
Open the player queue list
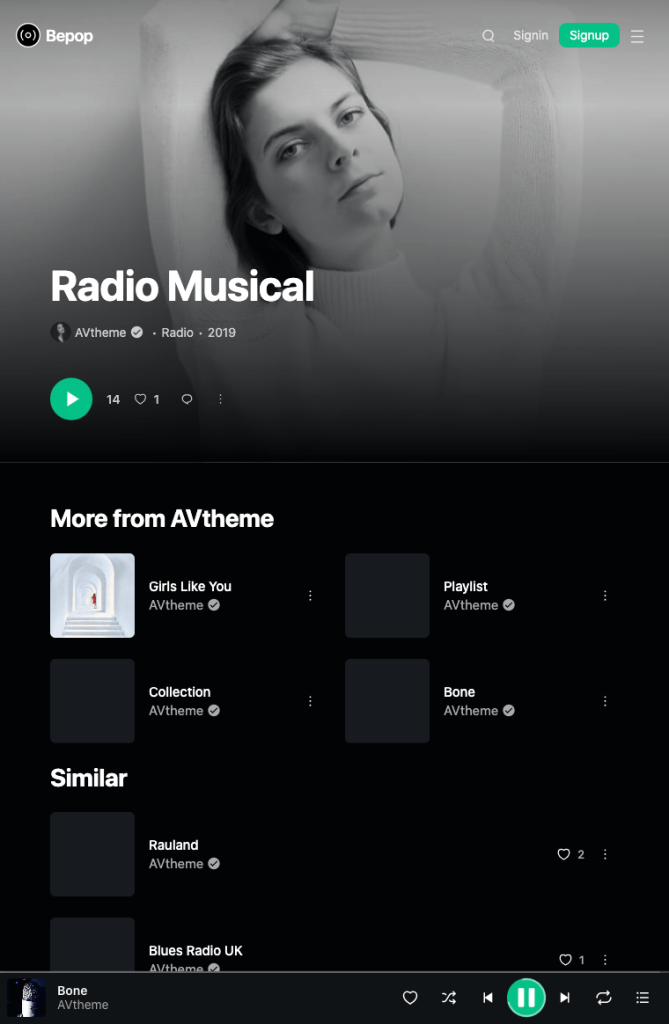point(643,998)
